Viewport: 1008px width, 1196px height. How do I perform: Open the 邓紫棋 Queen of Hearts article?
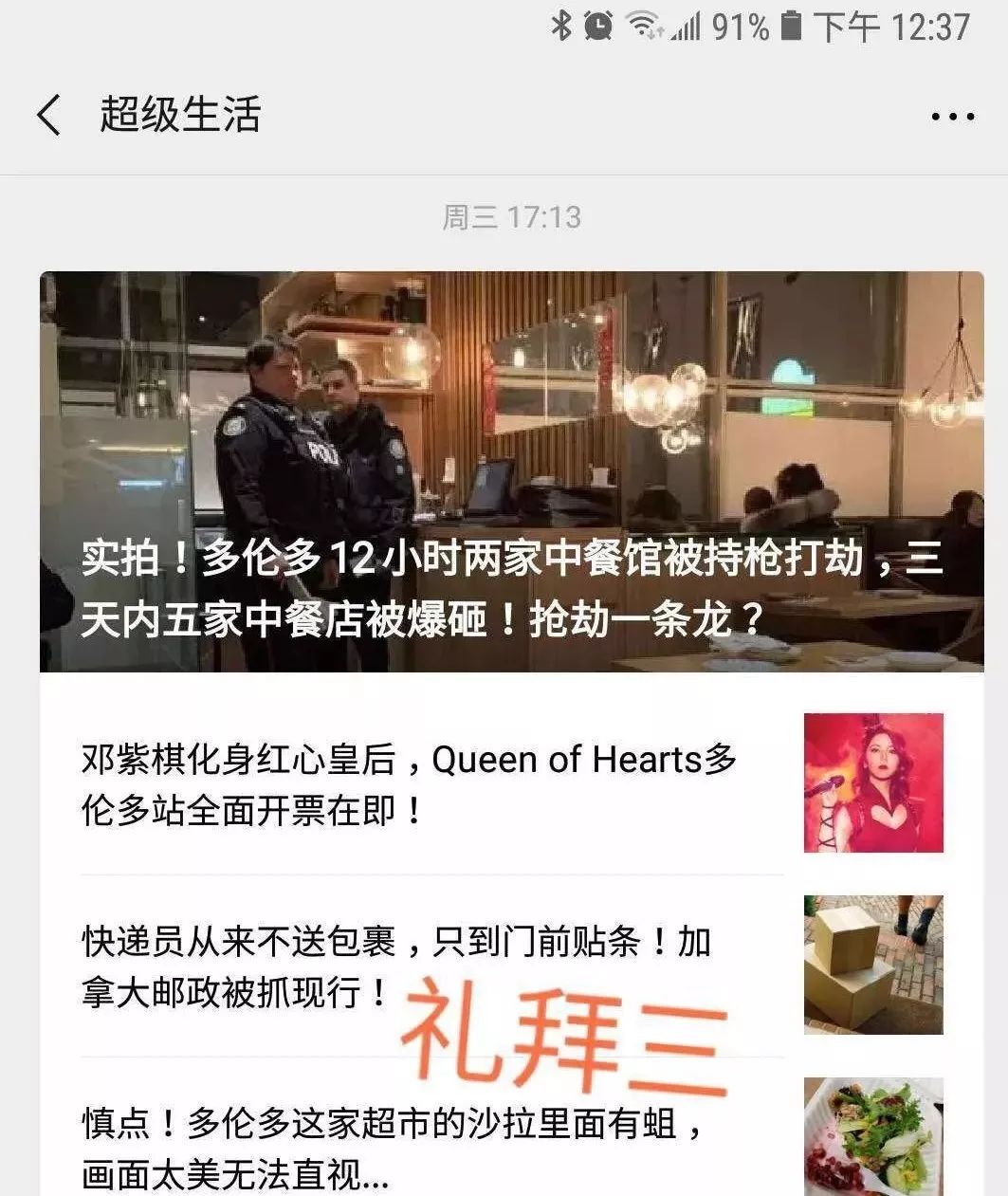click(410, 784)
